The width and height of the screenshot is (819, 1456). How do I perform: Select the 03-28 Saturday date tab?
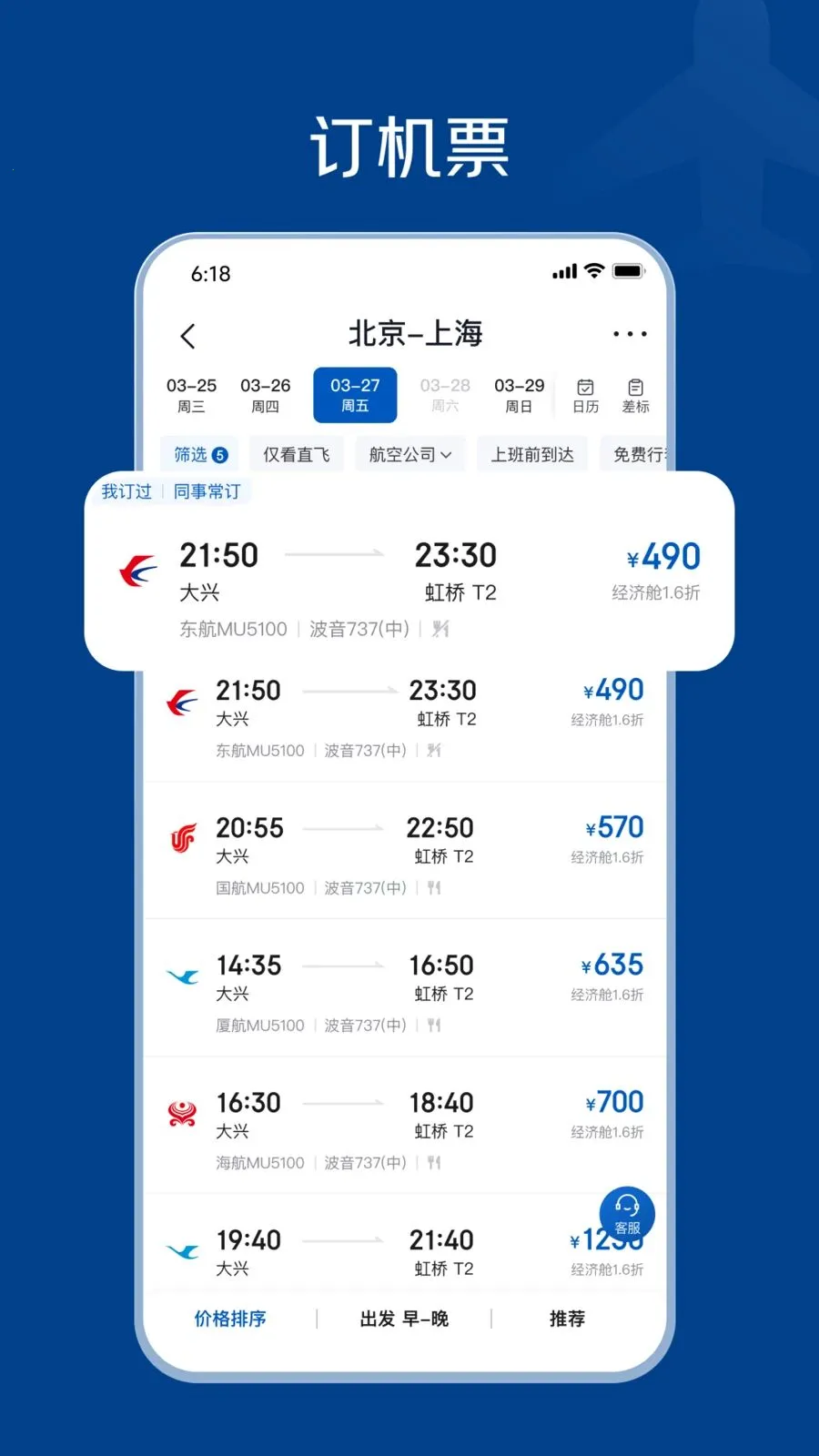444,393
